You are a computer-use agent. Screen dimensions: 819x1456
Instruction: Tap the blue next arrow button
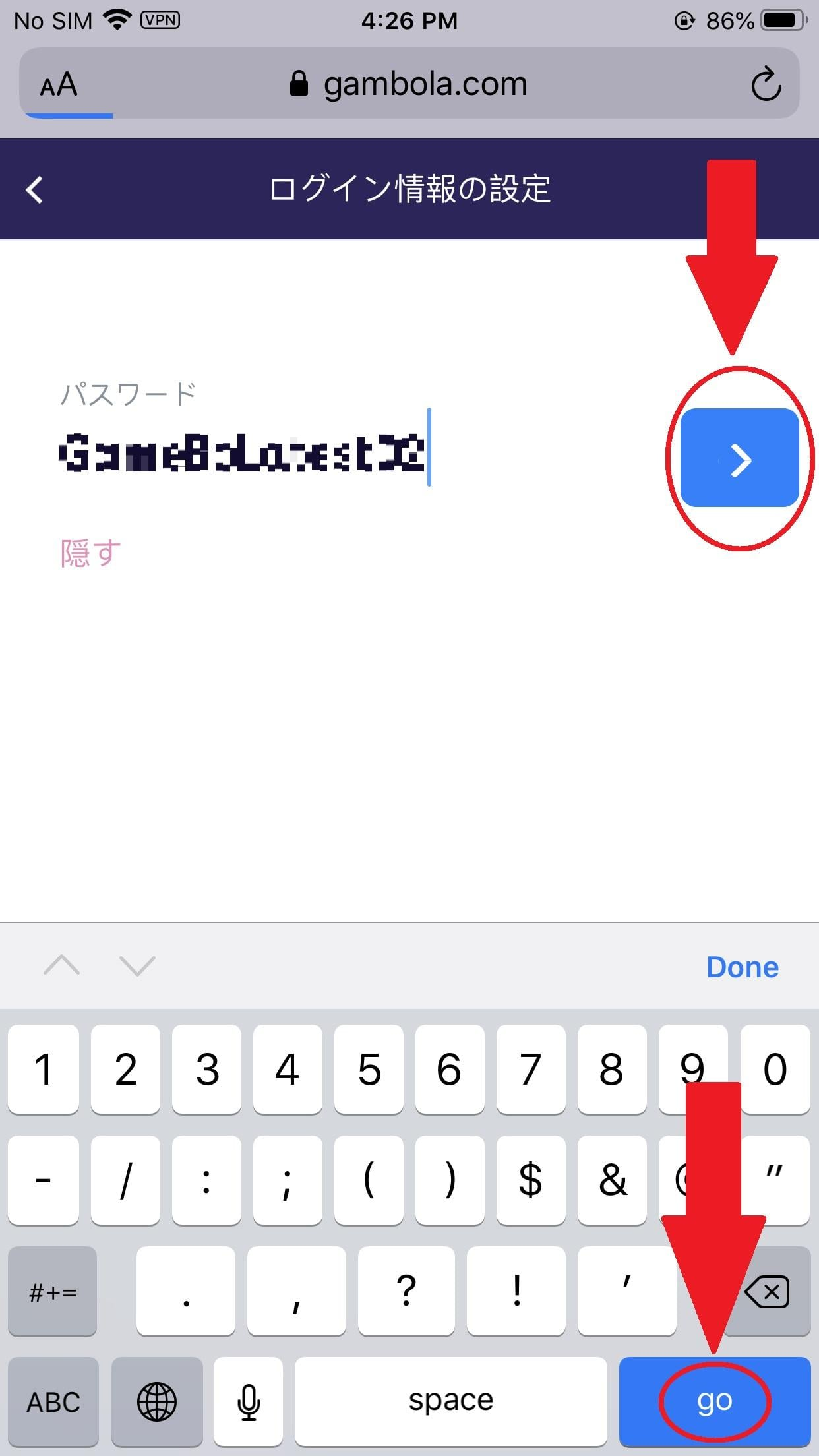(739, 458)
